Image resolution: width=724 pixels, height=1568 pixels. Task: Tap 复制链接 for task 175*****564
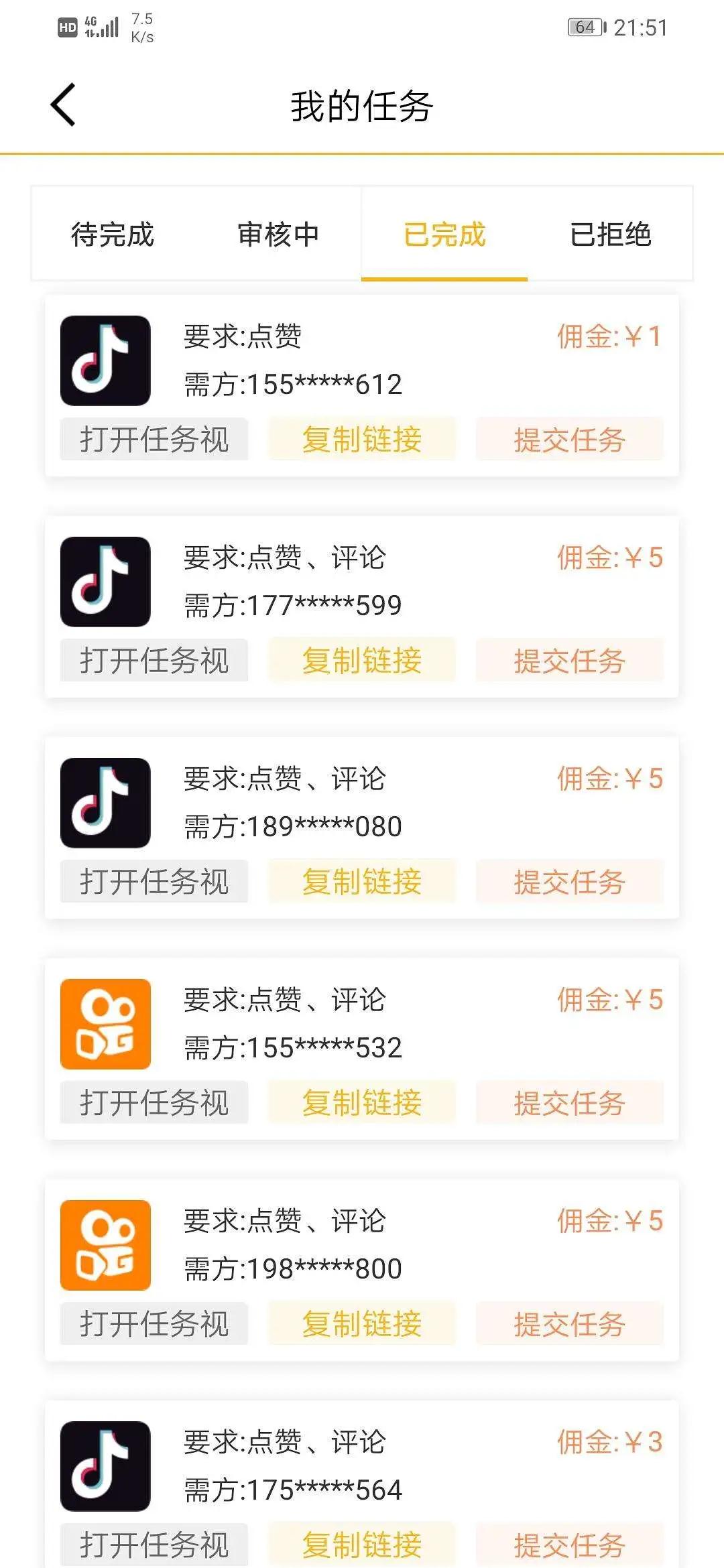click(362, 1545)
